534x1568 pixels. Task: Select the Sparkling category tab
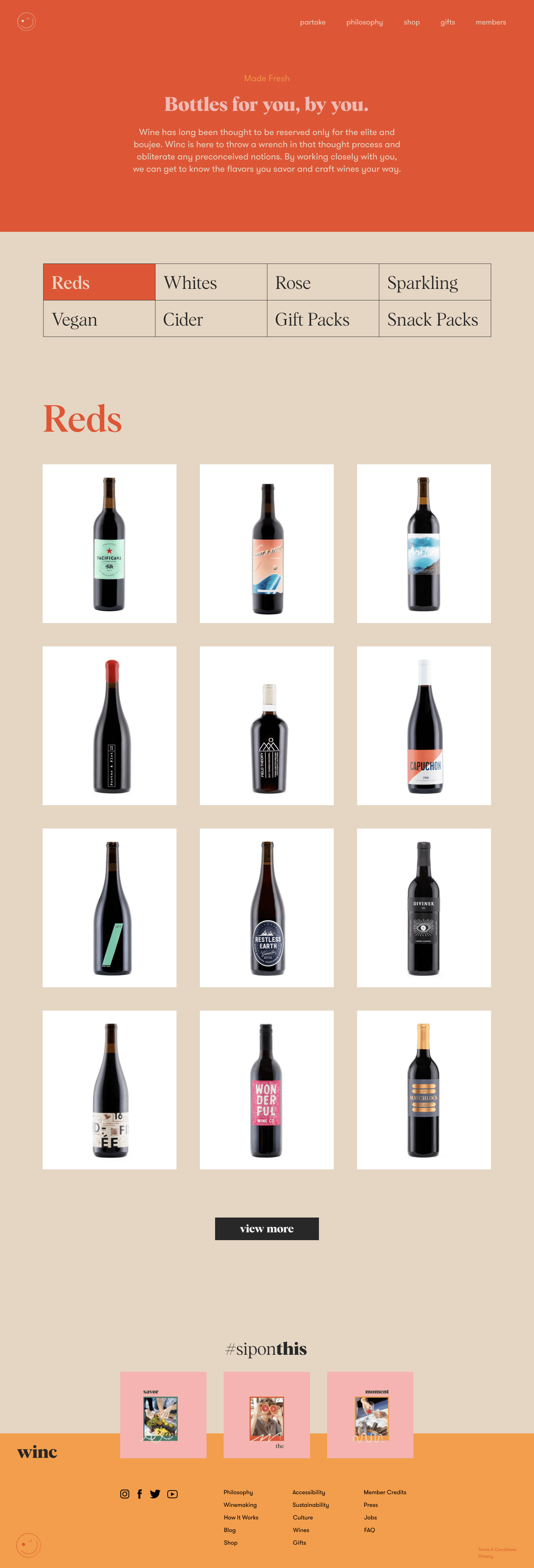(434, 283)
